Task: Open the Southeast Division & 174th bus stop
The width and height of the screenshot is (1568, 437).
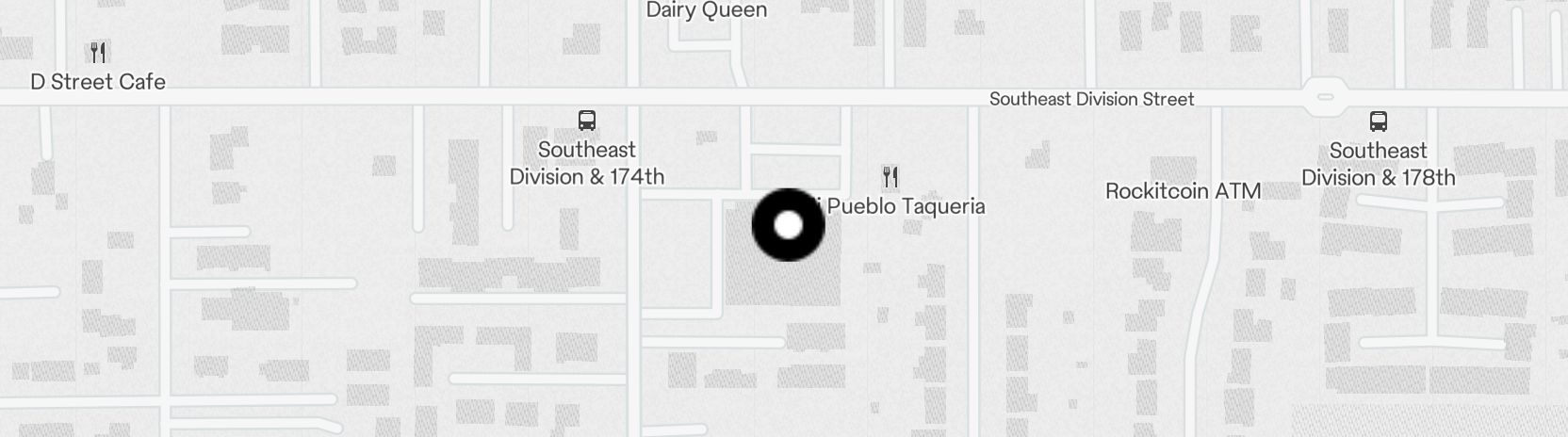Action: click(x=587, y=121)
